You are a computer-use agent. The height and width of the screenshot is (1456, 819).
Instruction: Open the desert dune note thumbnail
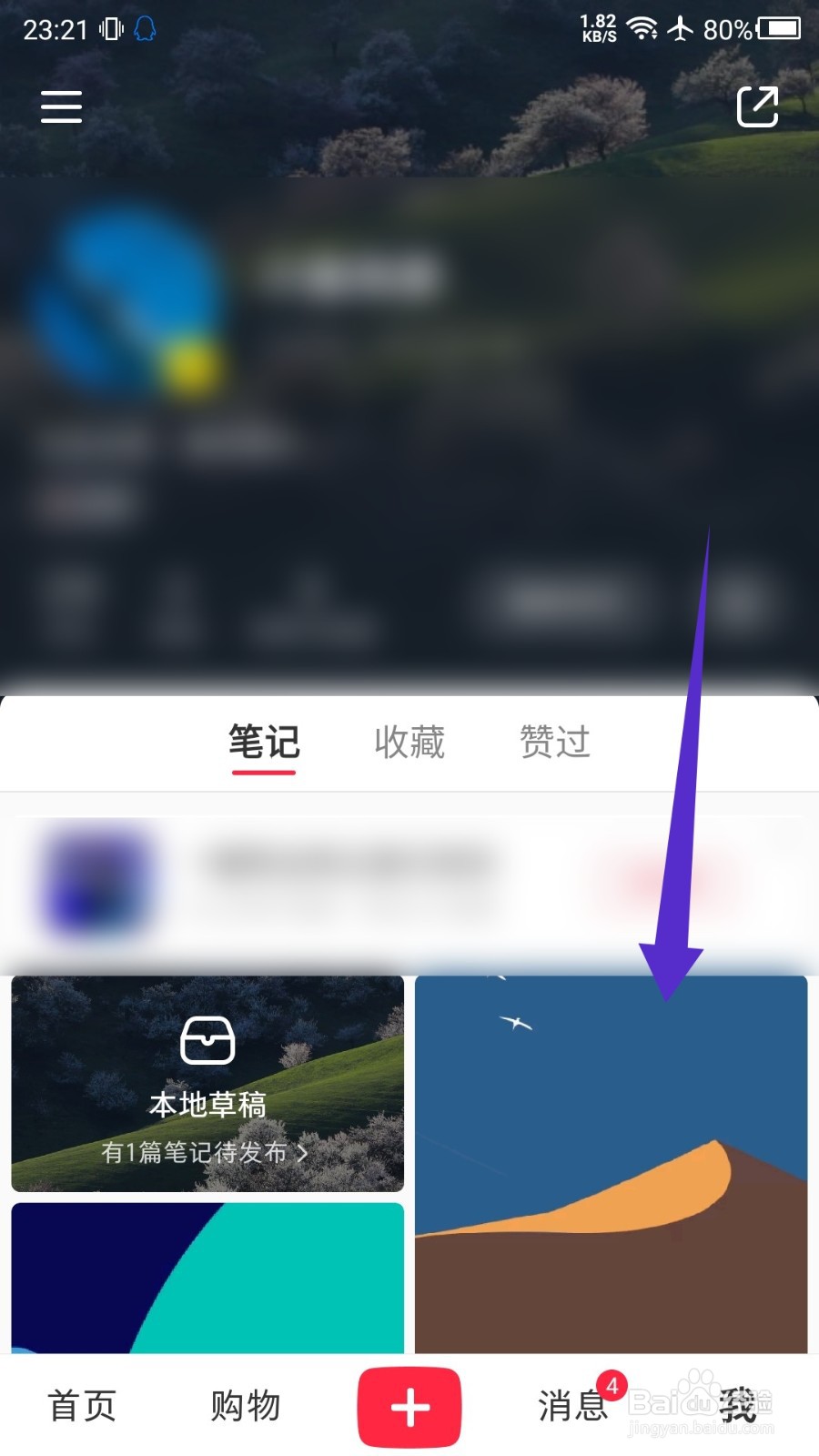[x=611, y=1165]
